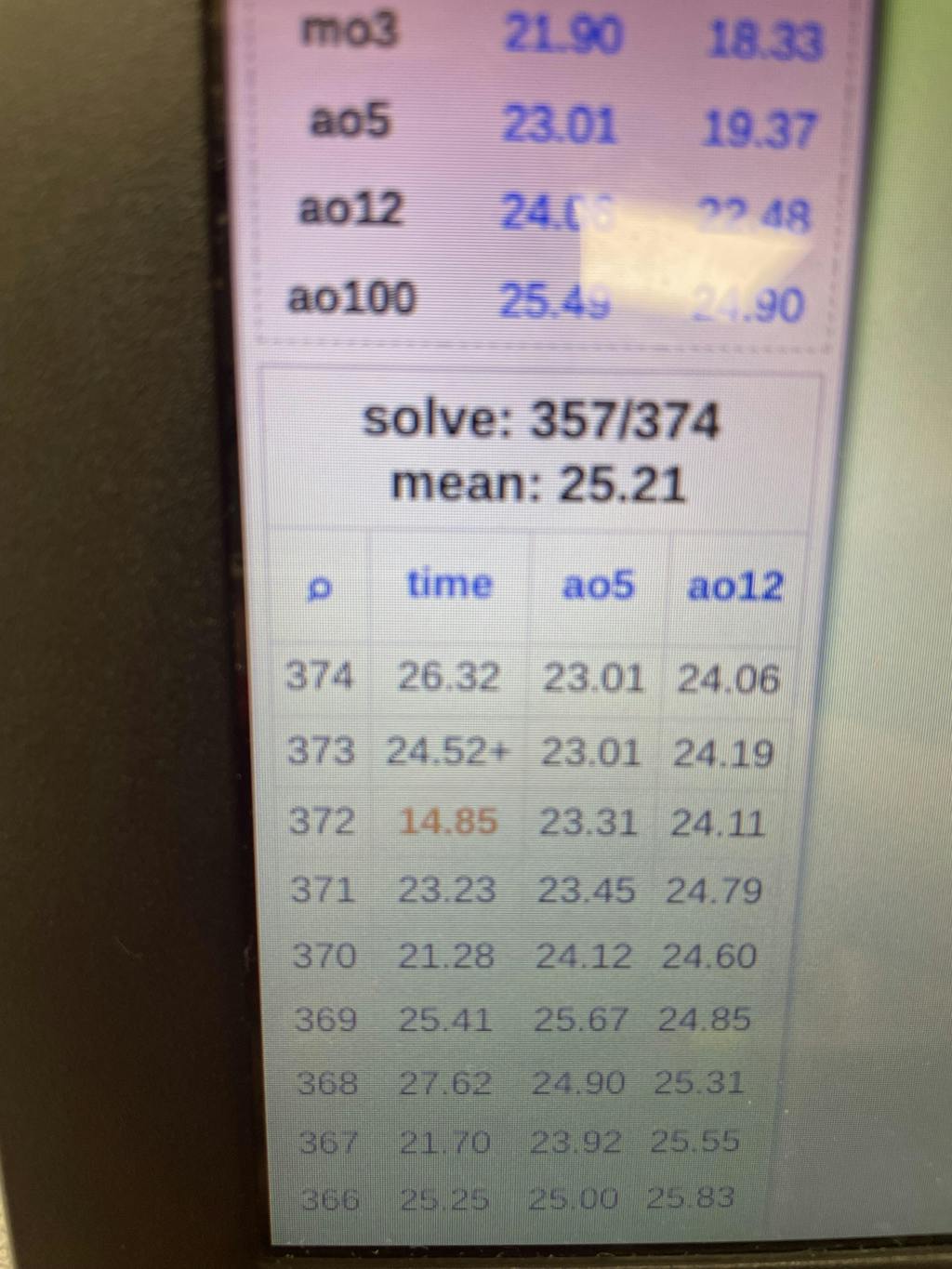The height and width of the screenshot is (1269, 952).
Task: Open solve 372 best time 14.85
Action: [448, 822]
